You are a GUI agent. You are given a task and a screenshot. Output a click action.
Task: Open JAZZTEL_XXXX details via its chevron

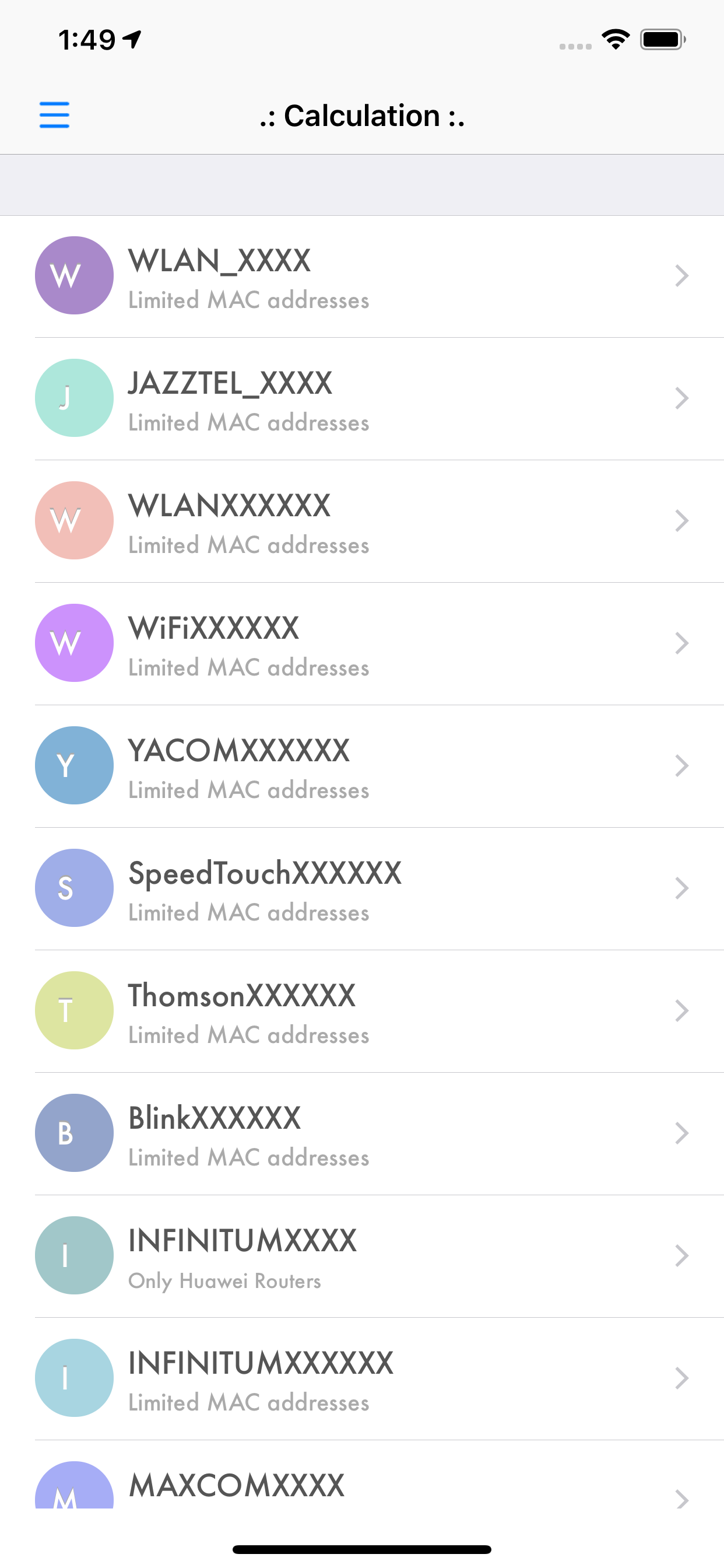pos(683,397)
